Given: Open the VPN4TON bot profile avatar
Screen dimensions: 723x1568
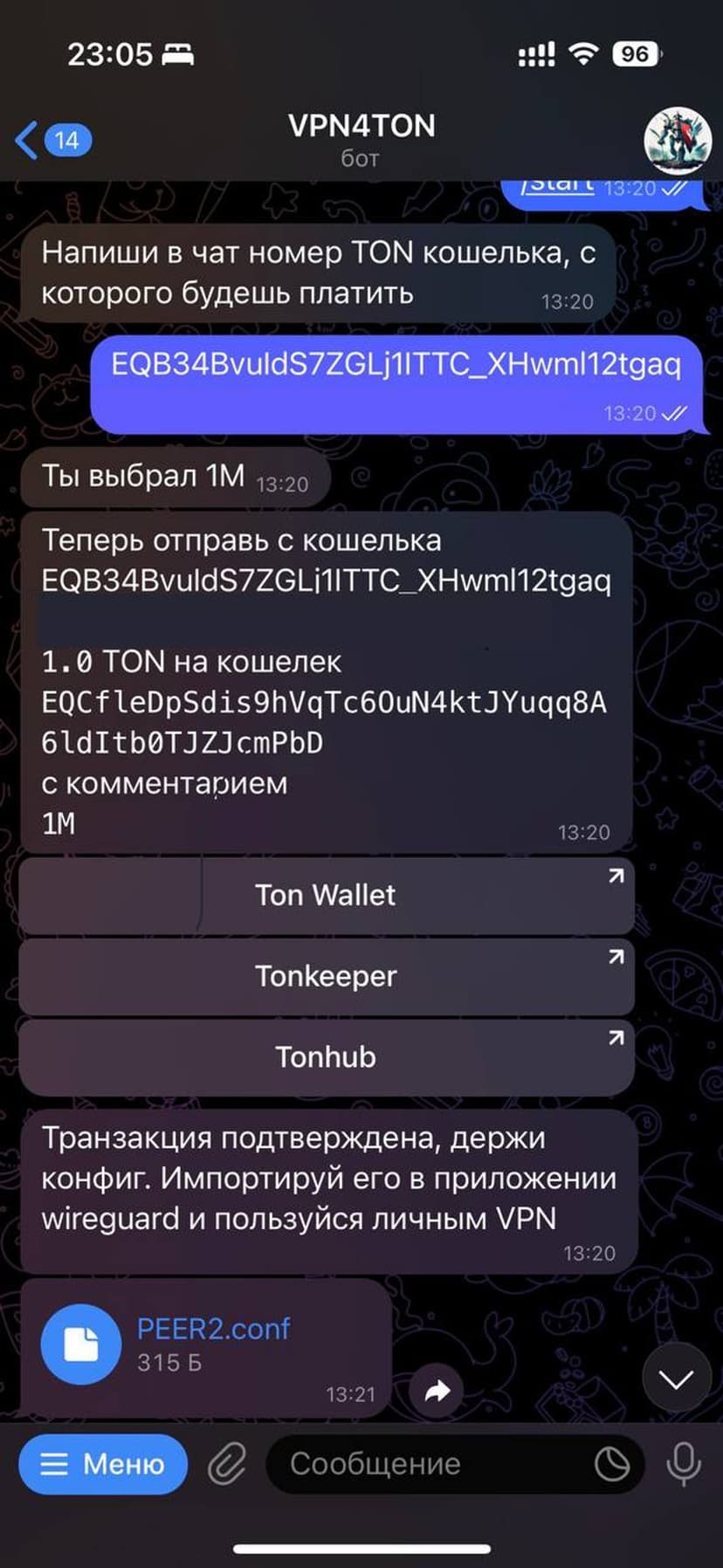Looking at the screenshot, I should point(677,141).
